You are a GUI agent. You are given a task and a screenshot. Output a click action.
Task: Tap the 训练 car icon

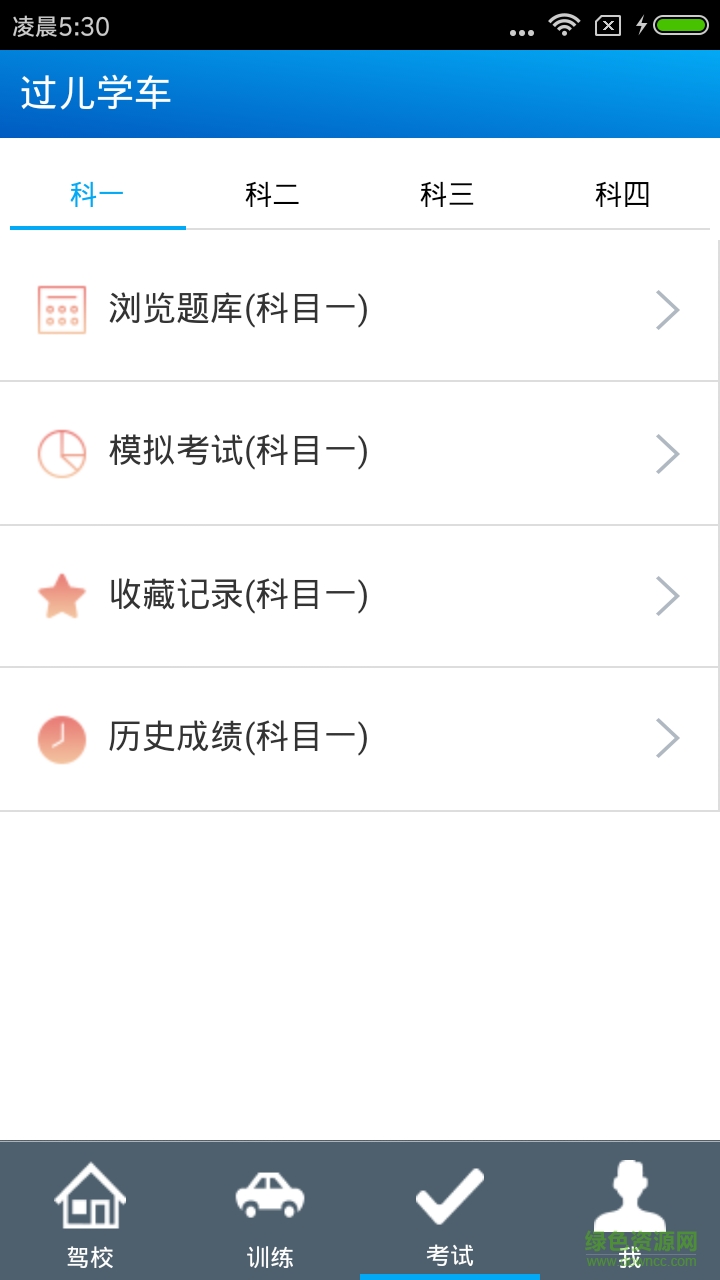[x=270, y=1192]
